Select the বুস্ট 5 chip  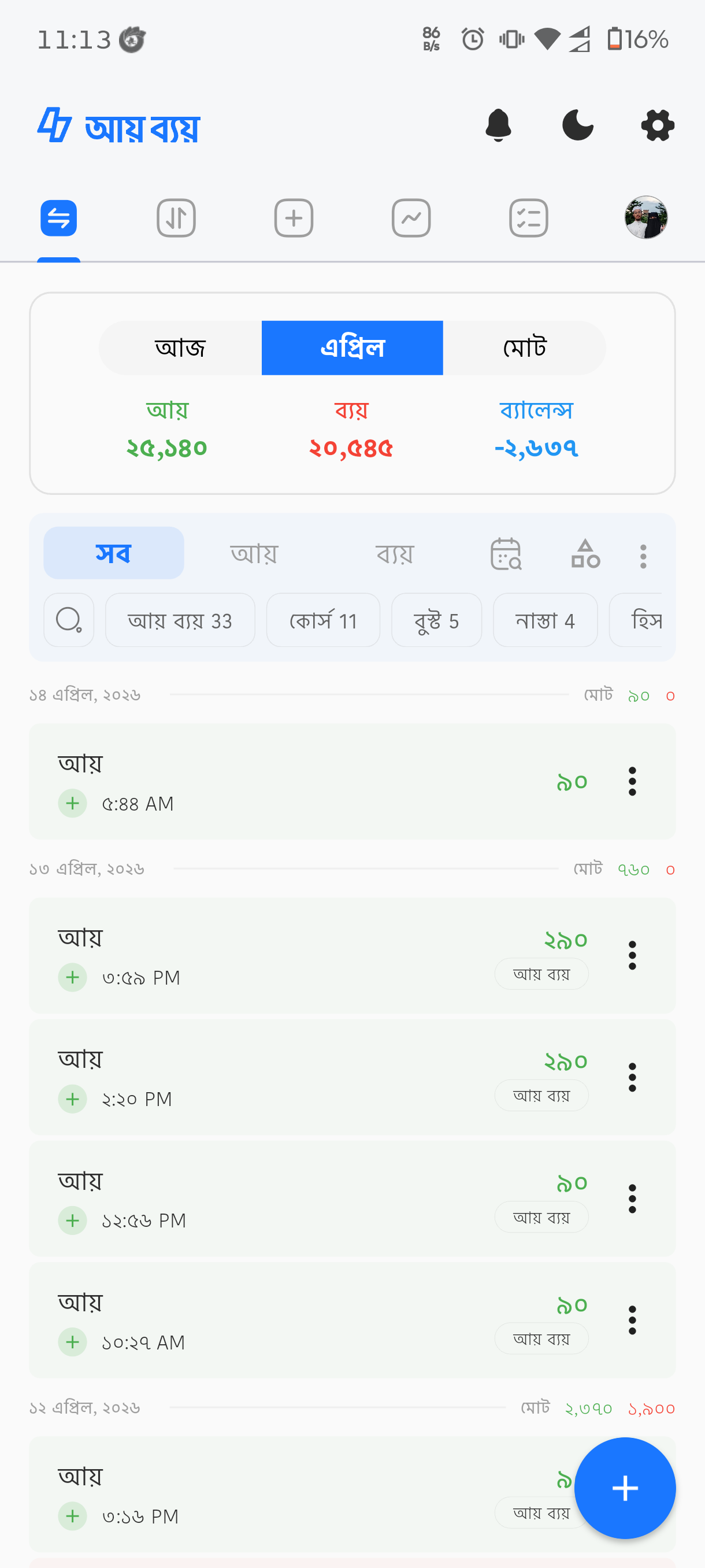pyautogui.click(x=436, y=620)
